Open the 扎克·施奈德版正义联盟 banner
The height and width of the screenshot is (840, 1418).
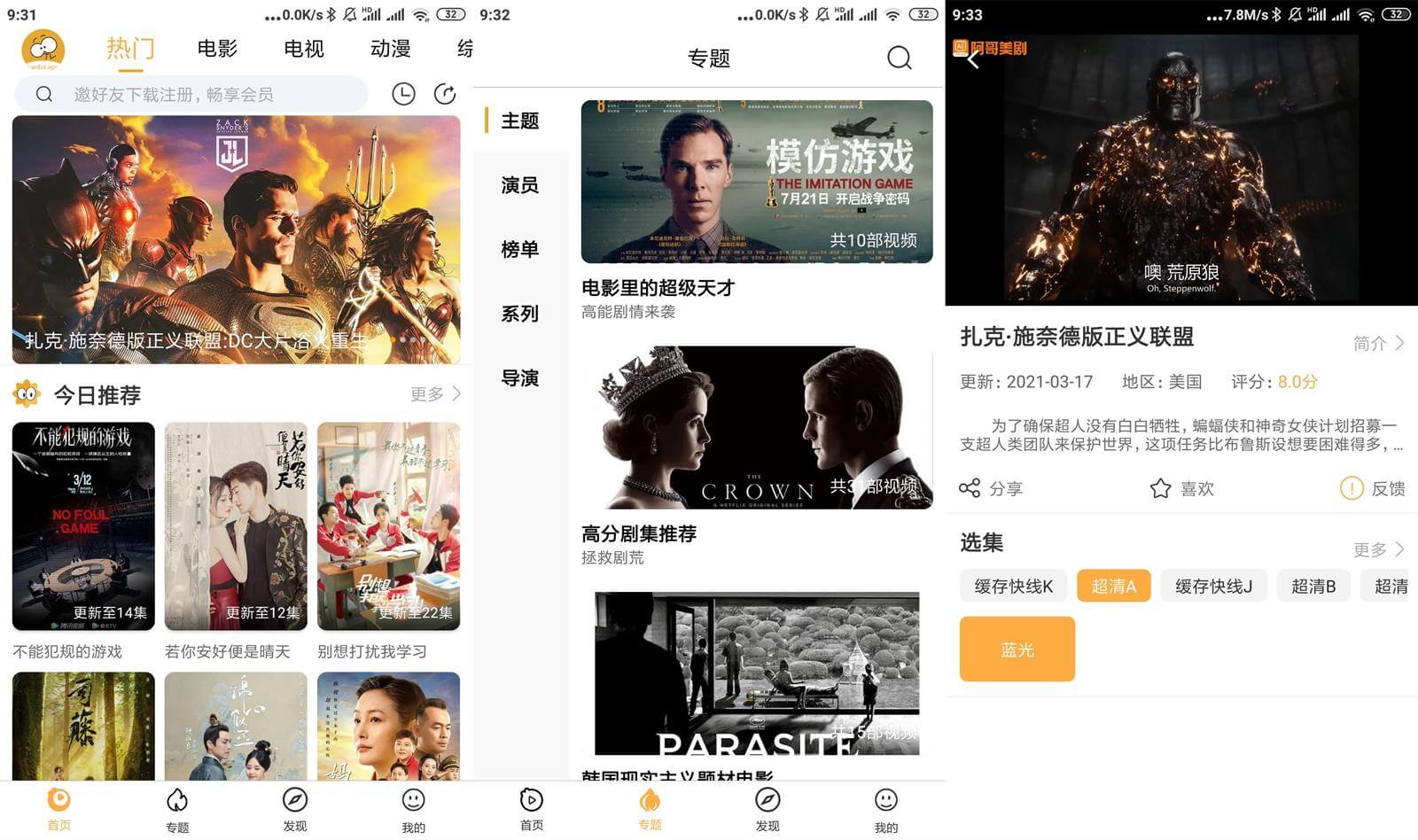point(236,239)
